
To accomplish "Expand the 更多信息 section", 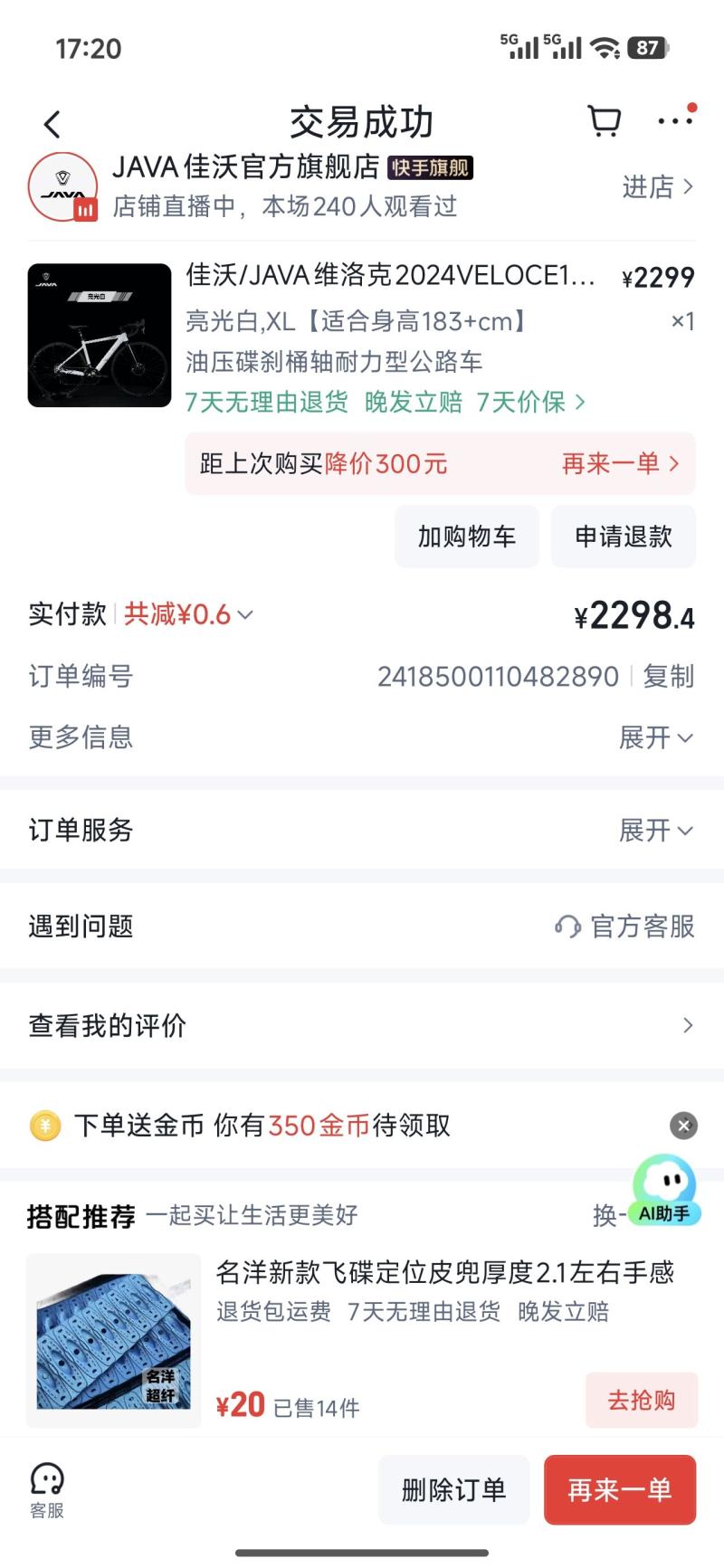I will pyautogui.click(x=655, y=738).
